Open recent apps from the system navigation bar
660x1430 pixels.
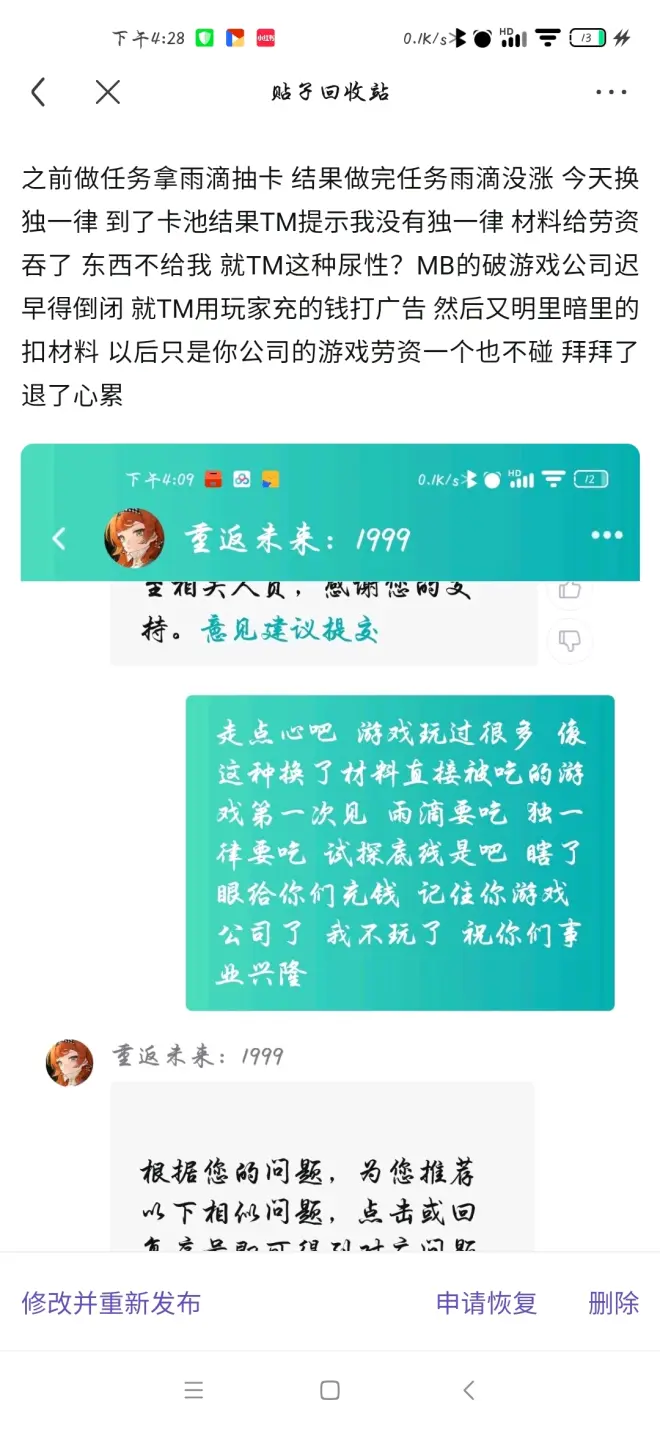(194, 1390)
